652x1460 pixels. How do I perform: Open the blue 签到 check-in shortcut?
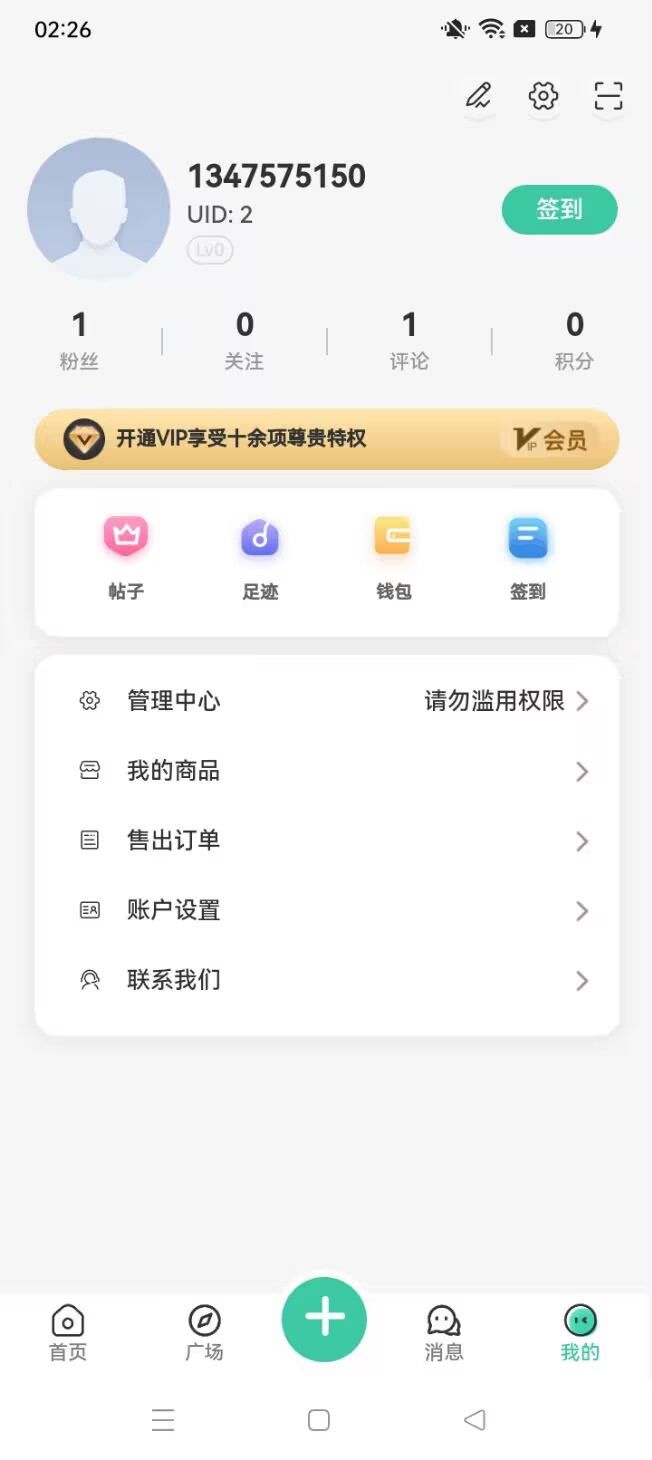coord(528,558)
